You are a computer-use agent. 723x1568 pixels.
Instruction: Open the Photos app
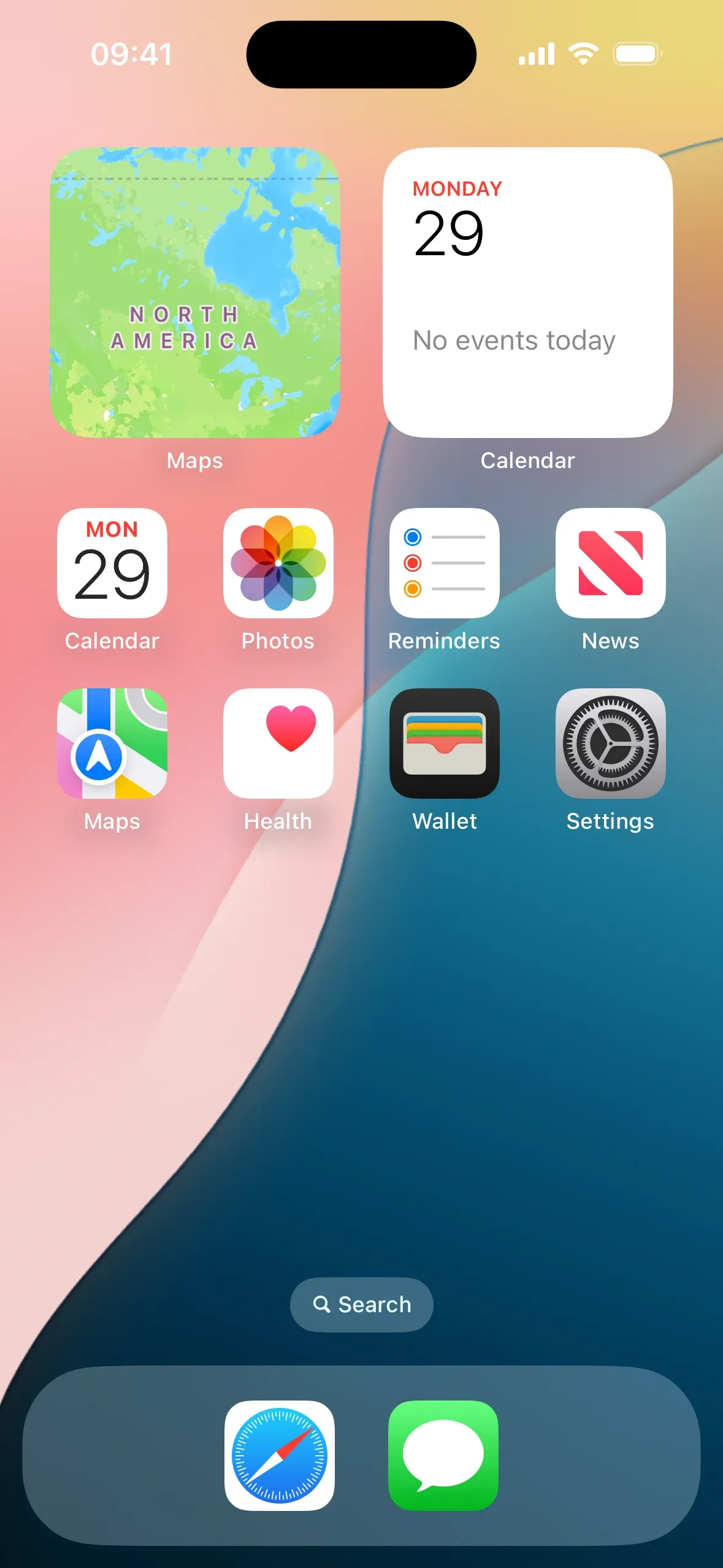(278, 563)
